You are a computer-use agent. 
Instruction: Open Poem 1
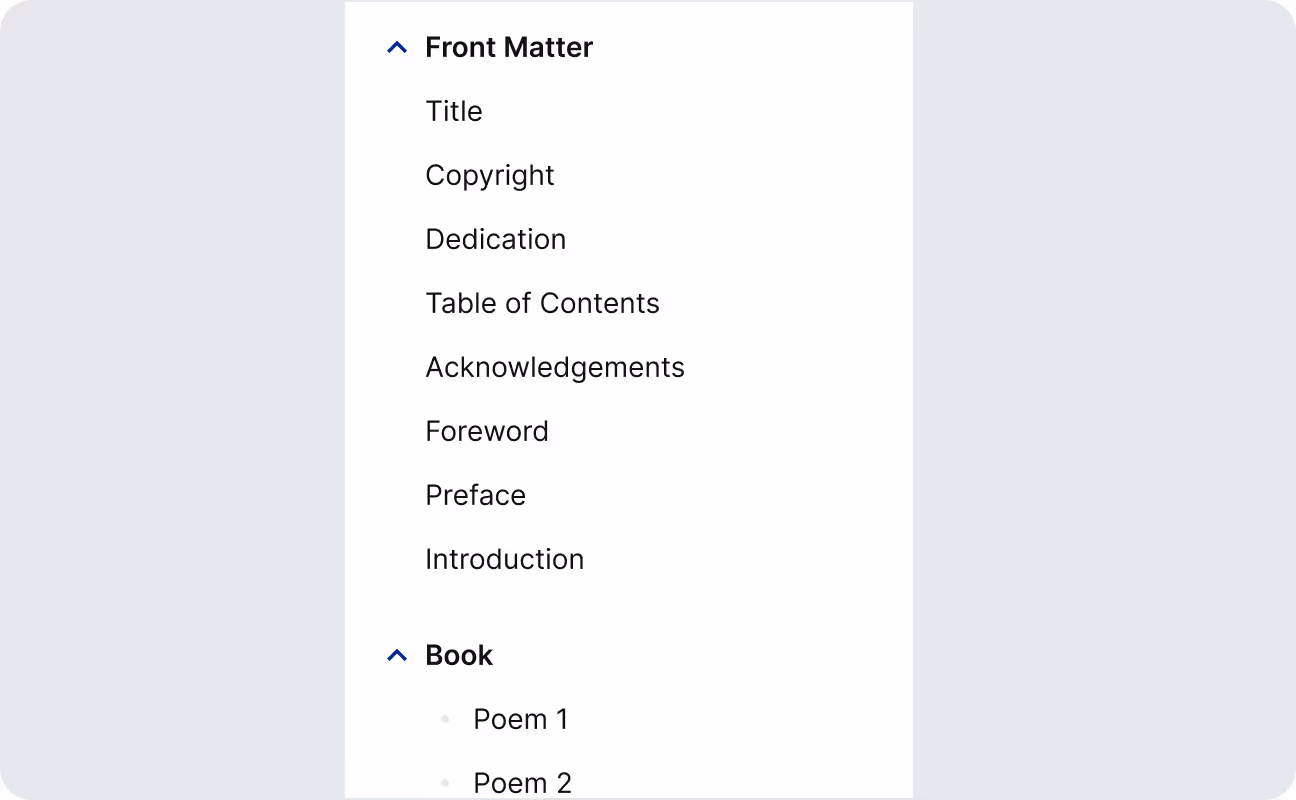point(520,719)
